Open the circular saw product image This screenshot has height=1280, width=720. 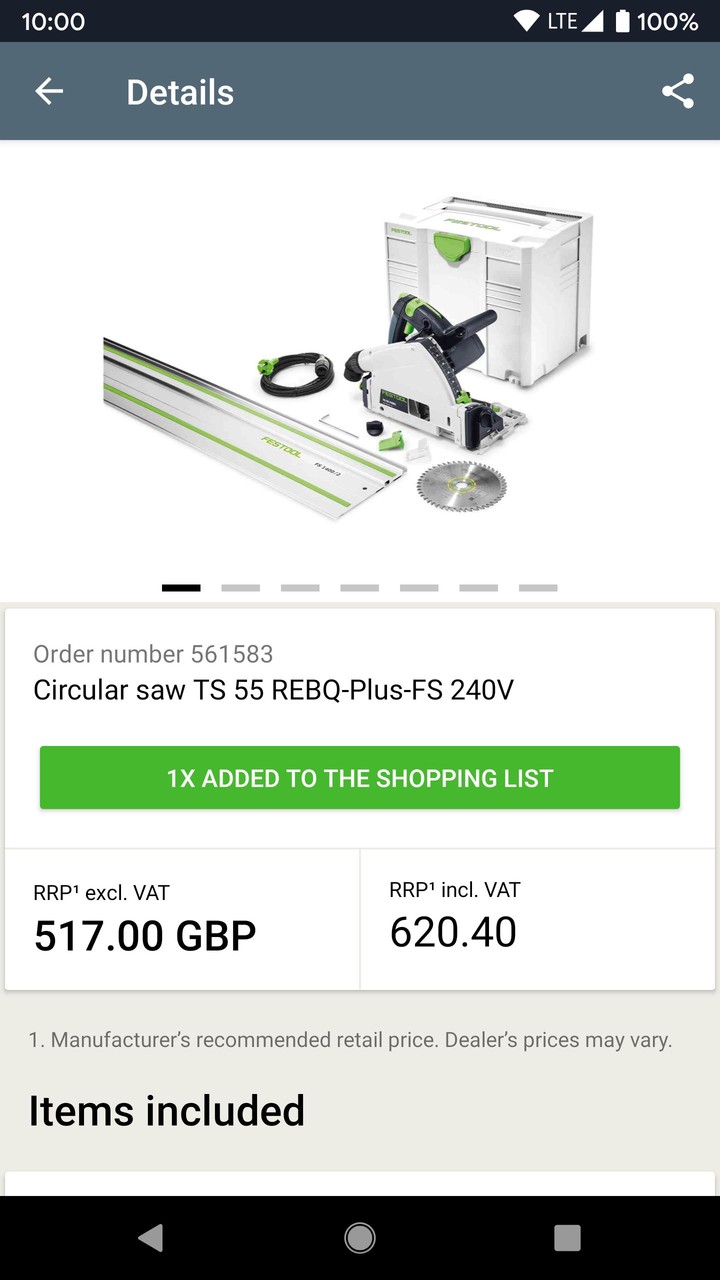[360, 360]
